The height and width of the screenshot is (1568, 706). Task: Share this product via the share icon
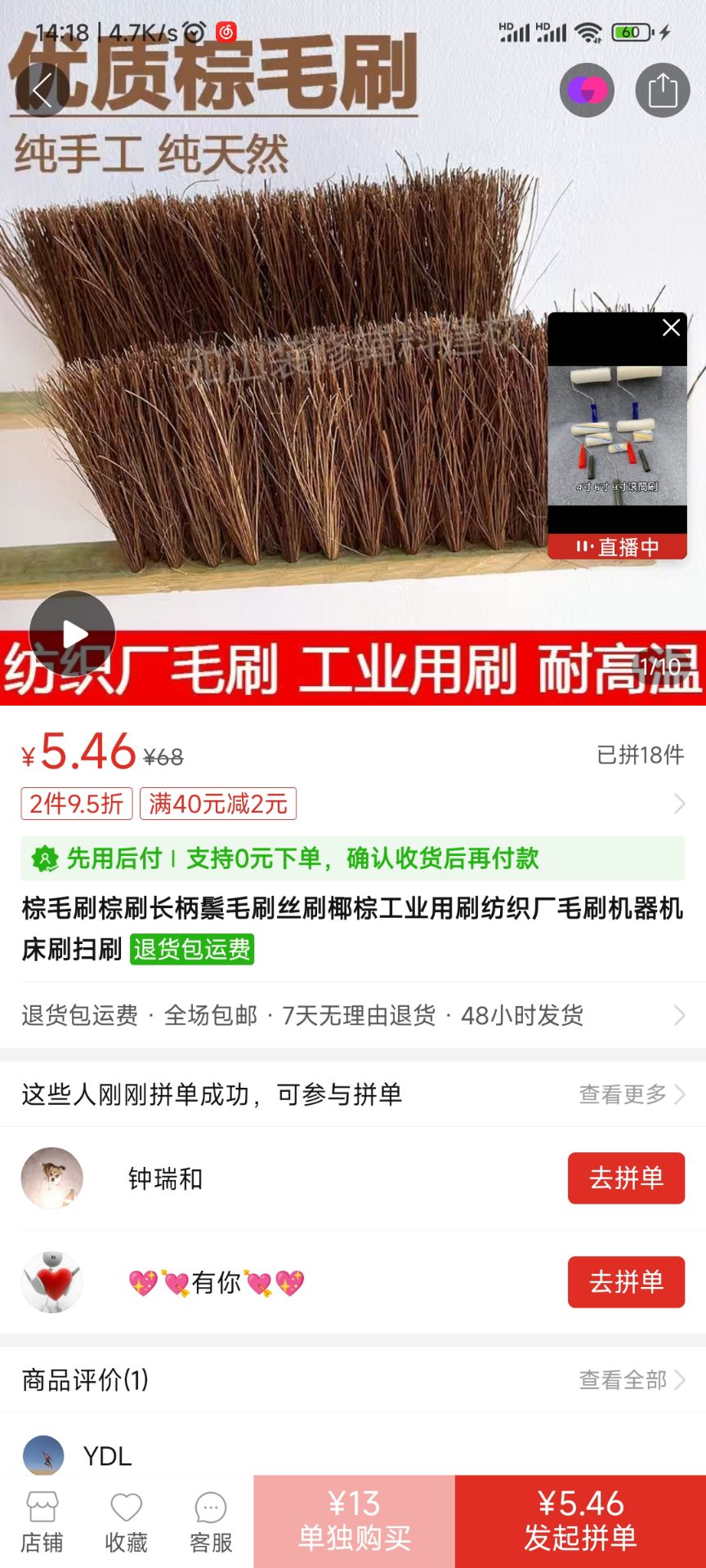[662, 90]
